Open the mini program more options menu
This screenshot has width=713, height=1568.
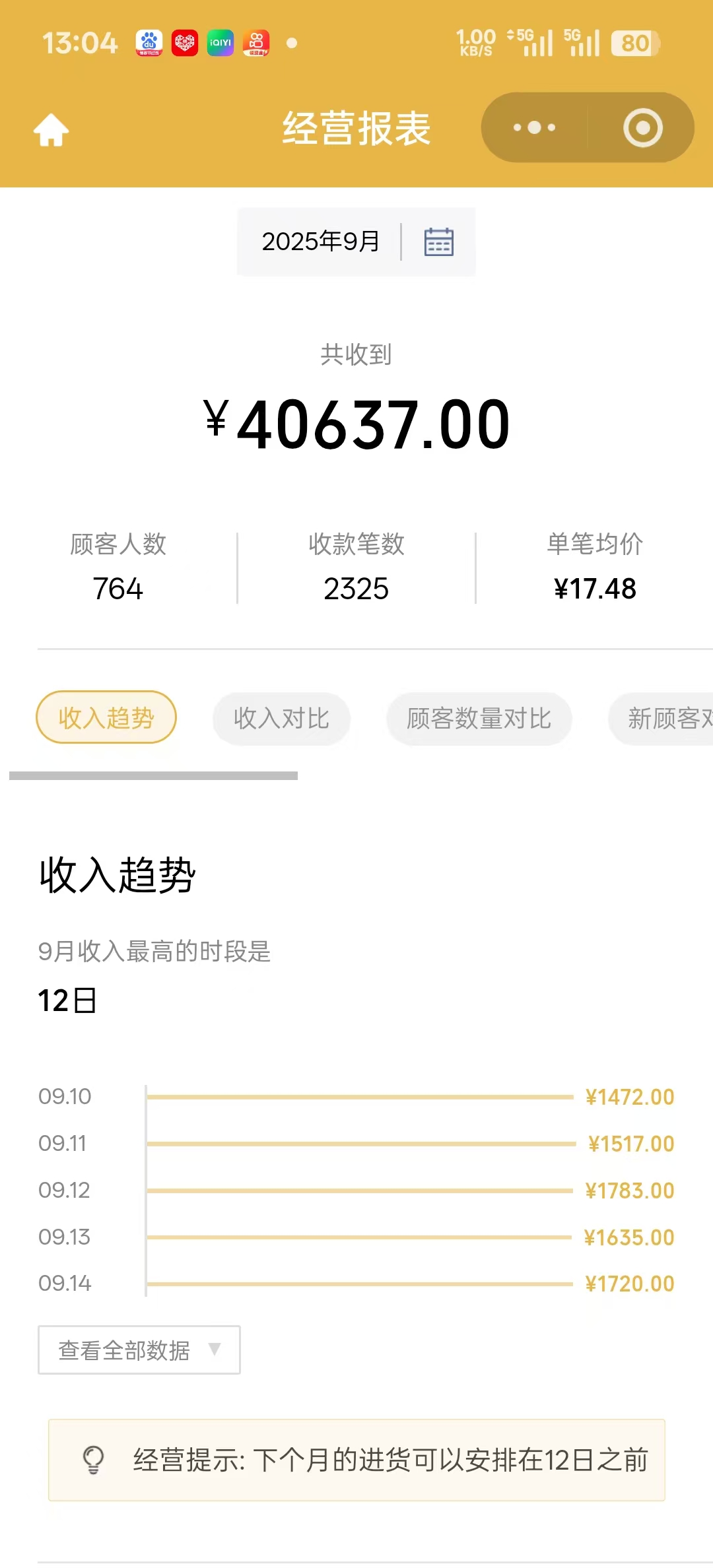point(535,127)
